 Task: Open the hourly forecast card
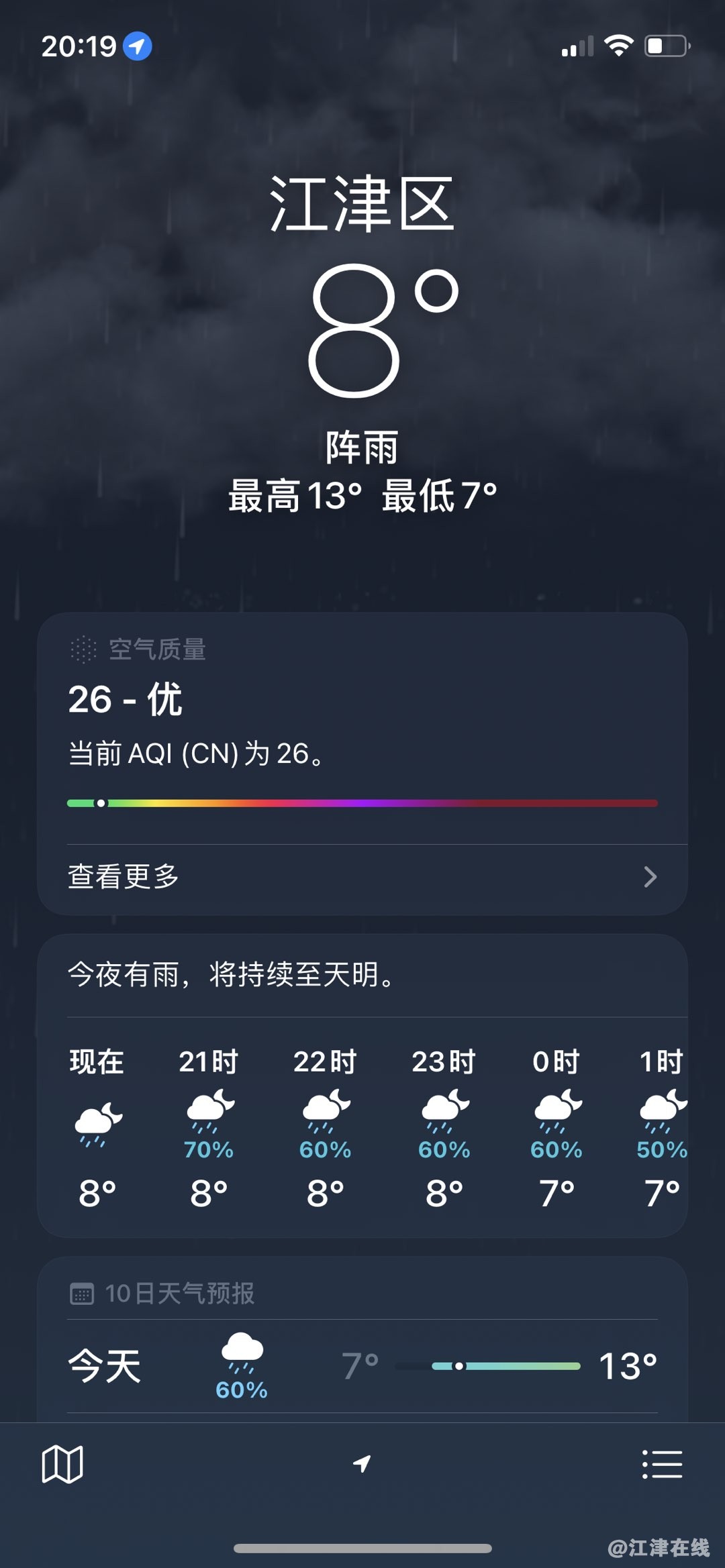coord(362,1127)
